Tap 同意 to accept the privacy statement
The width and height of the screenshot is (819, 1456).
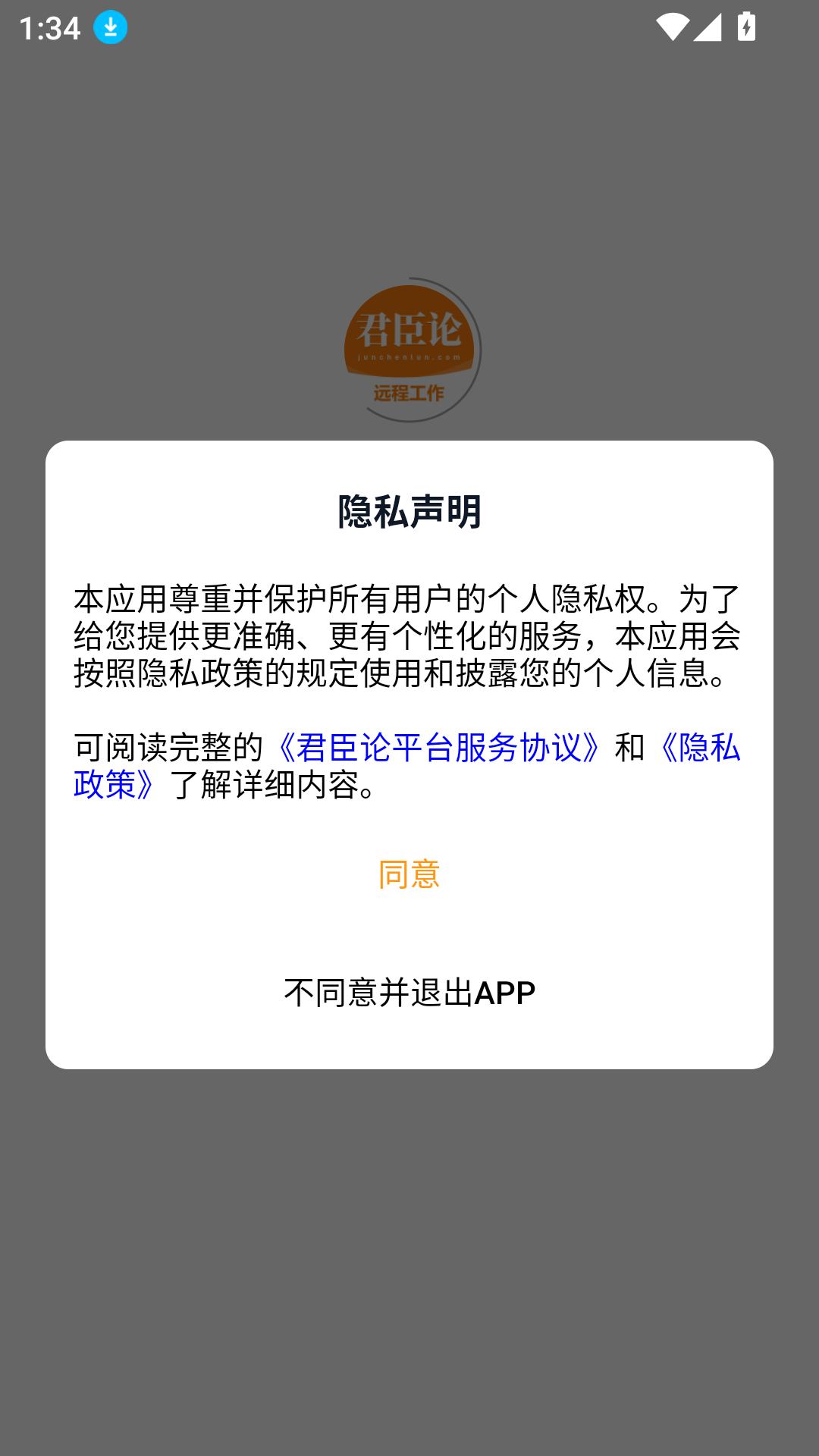click(409, 876)
